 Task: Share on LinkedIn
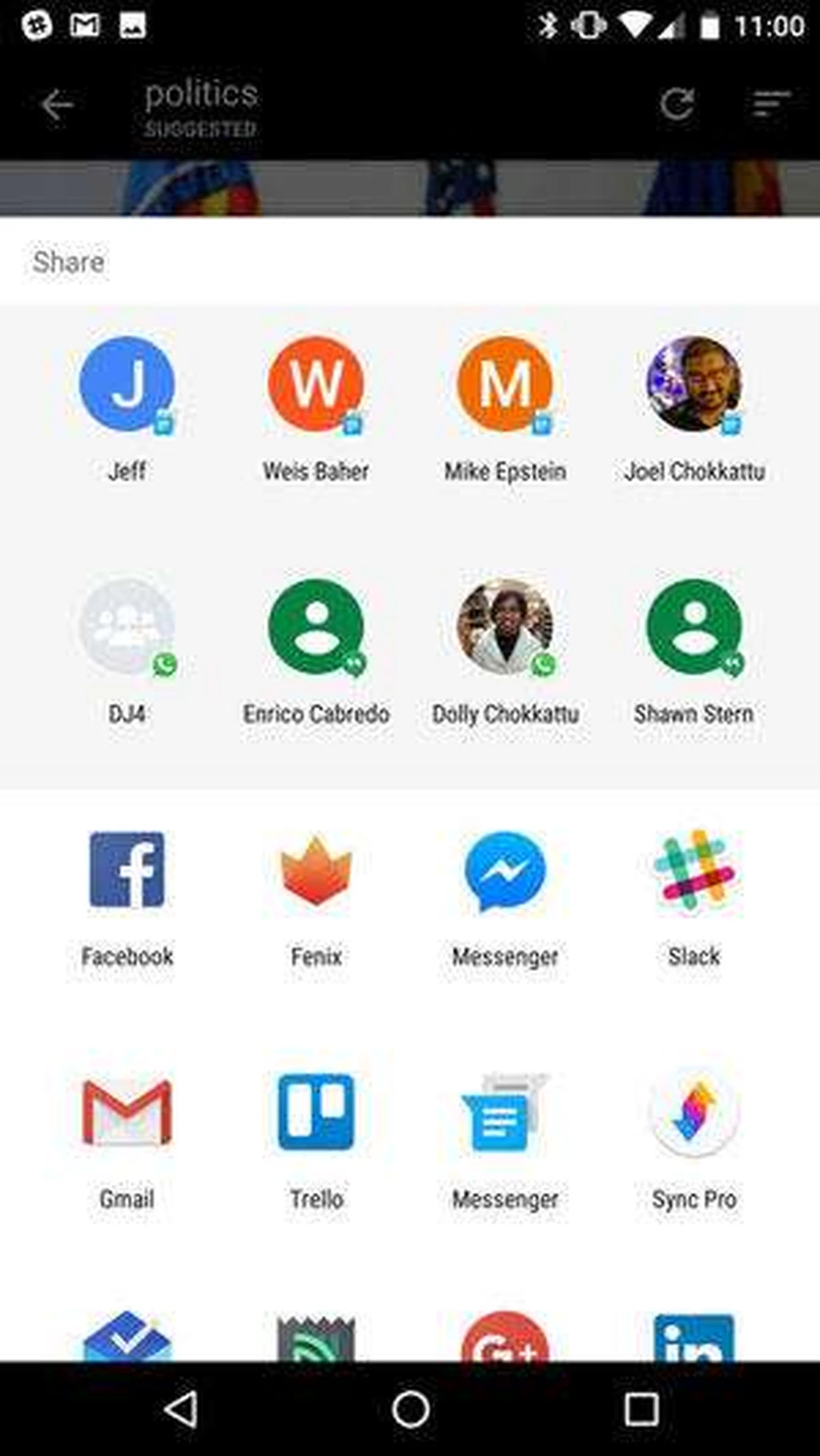(x=694, y=1338)
